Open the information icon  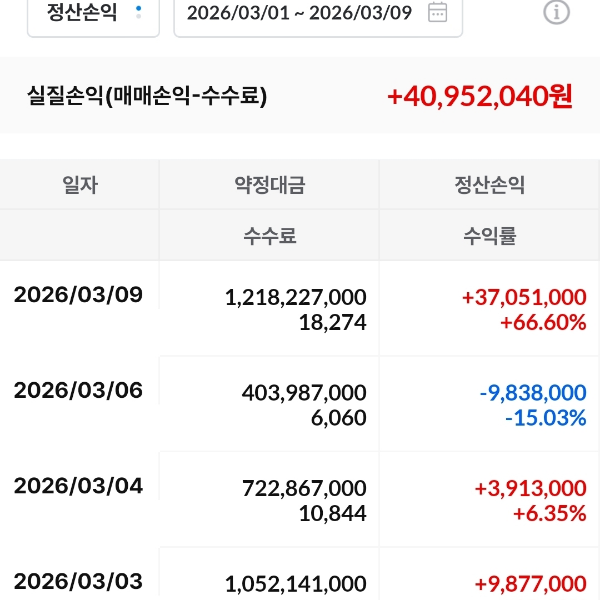click(556, 12)
